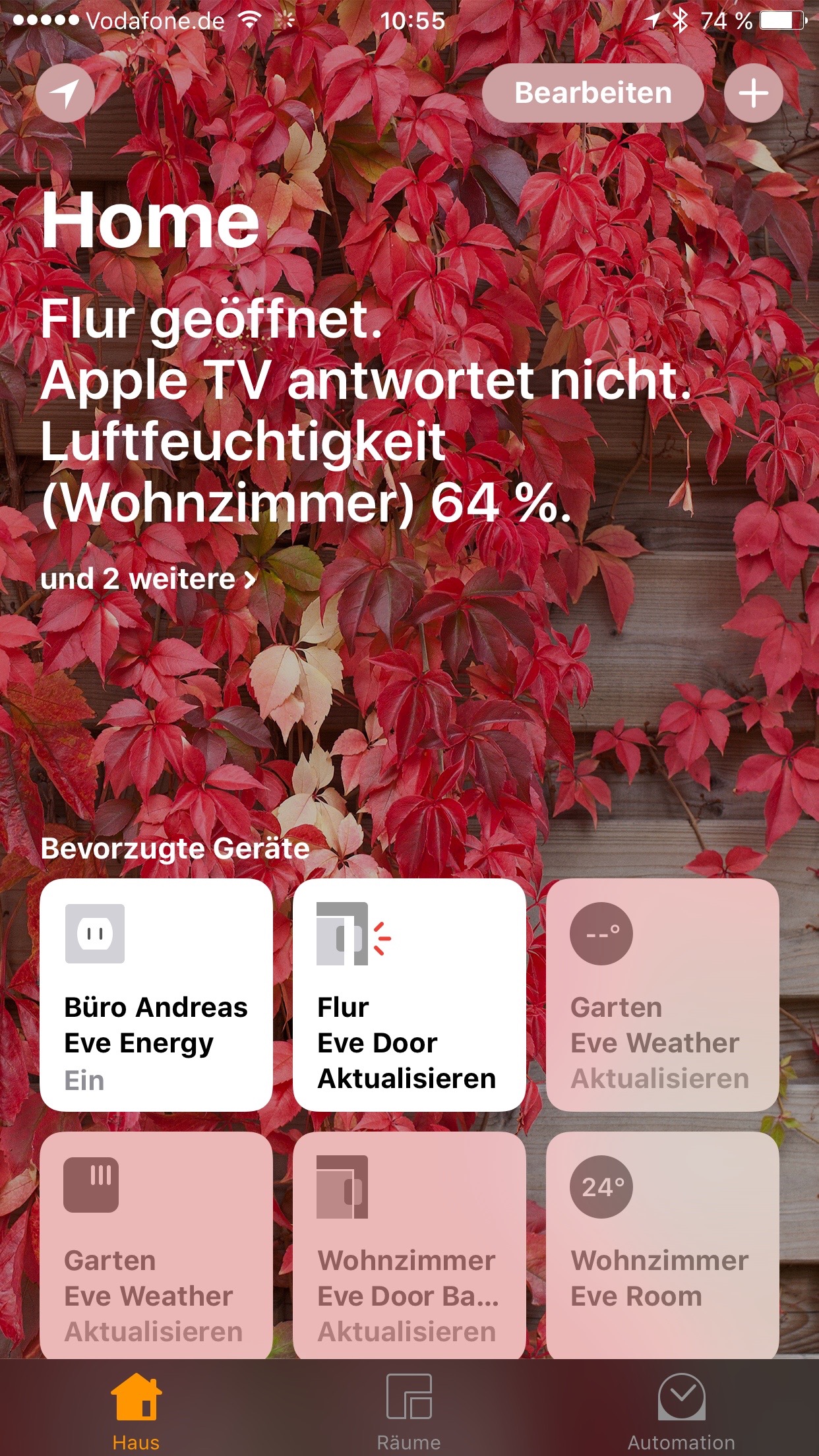Toggle Büro Andreas Eve Energy outlet
This screenshot has height=1456, width=819.
(x=156, y=994)
